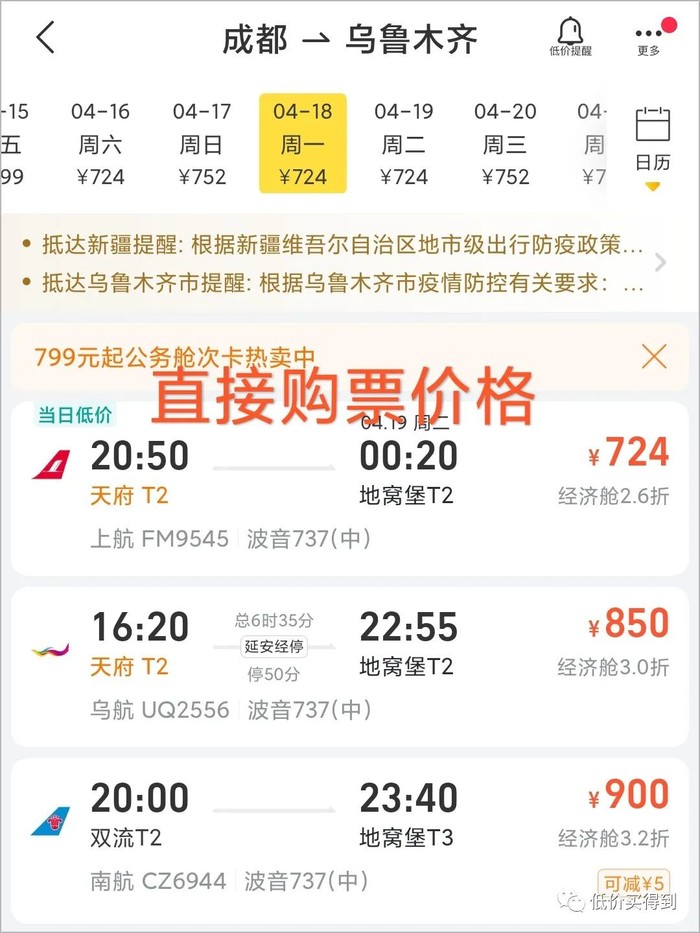This screenshot has width=700, height=933.
Task: Go back from the flight list
Action: [45, 38]
